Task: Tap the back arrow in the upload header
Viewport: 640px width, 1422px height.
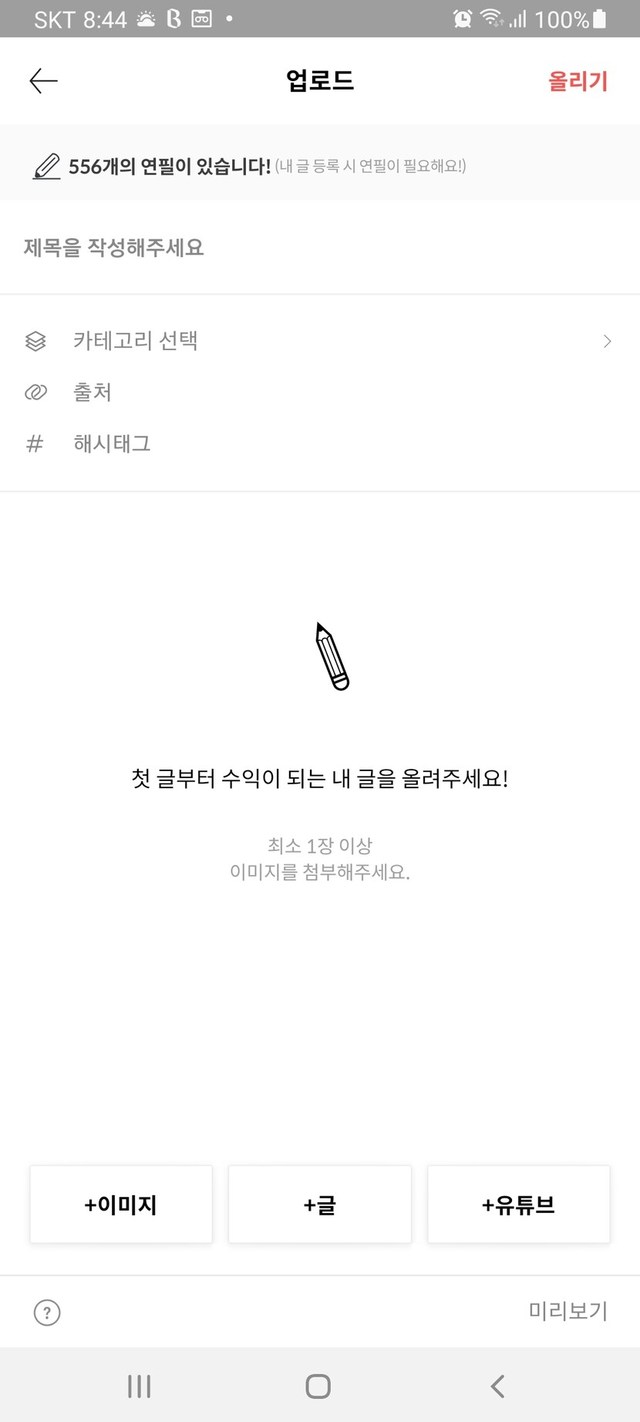Action: click(43, 81)
